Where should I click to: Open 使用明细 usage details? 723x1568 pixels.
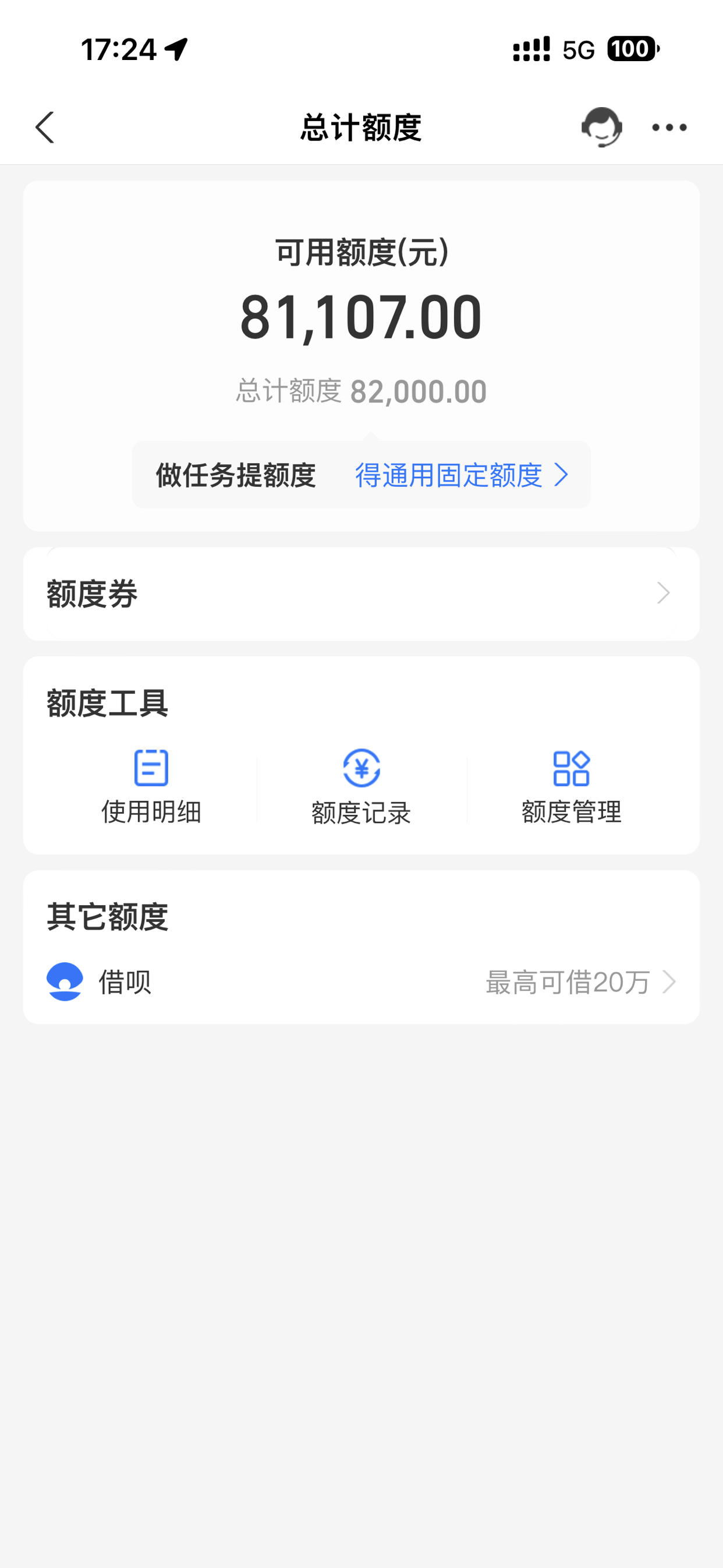point(151,786)
